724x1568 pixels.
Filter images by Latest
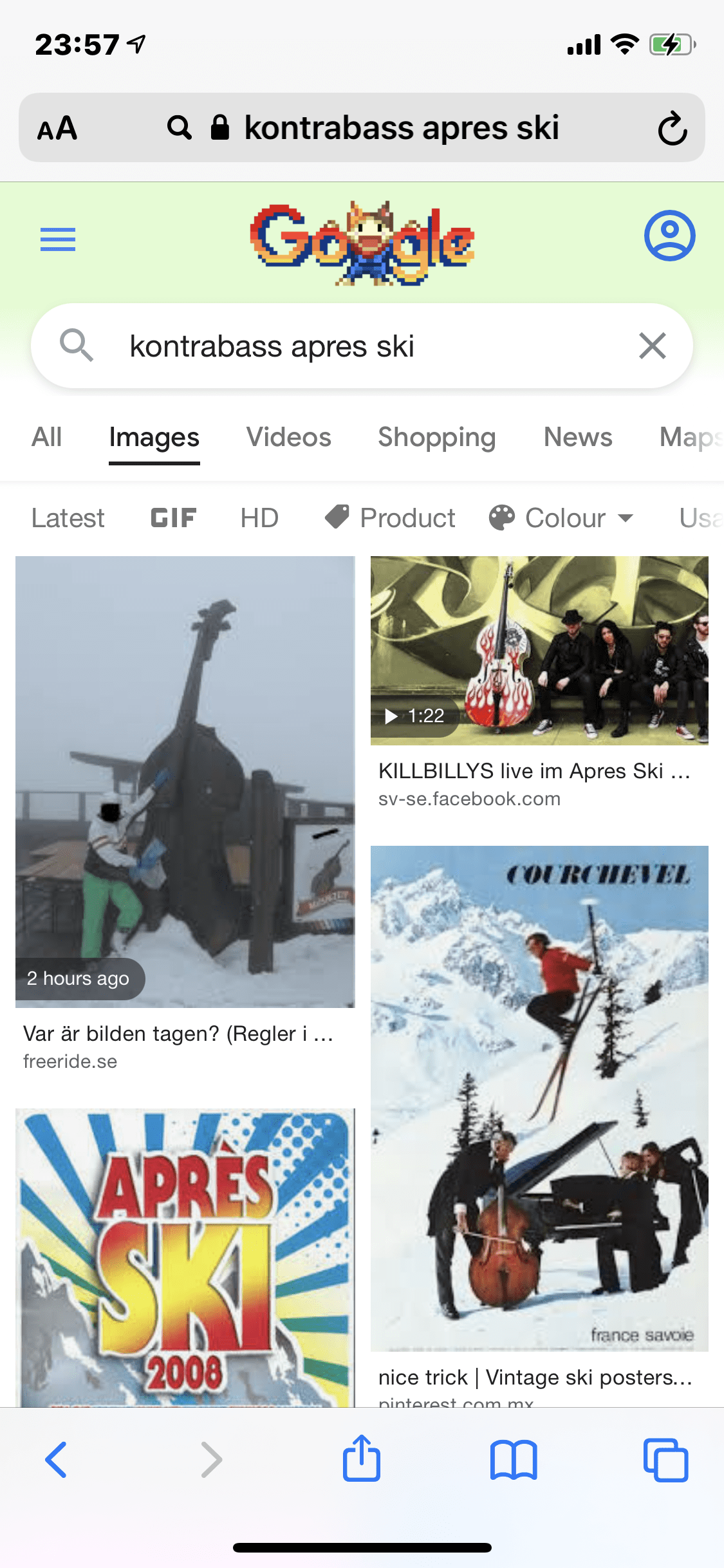point(68,518)
